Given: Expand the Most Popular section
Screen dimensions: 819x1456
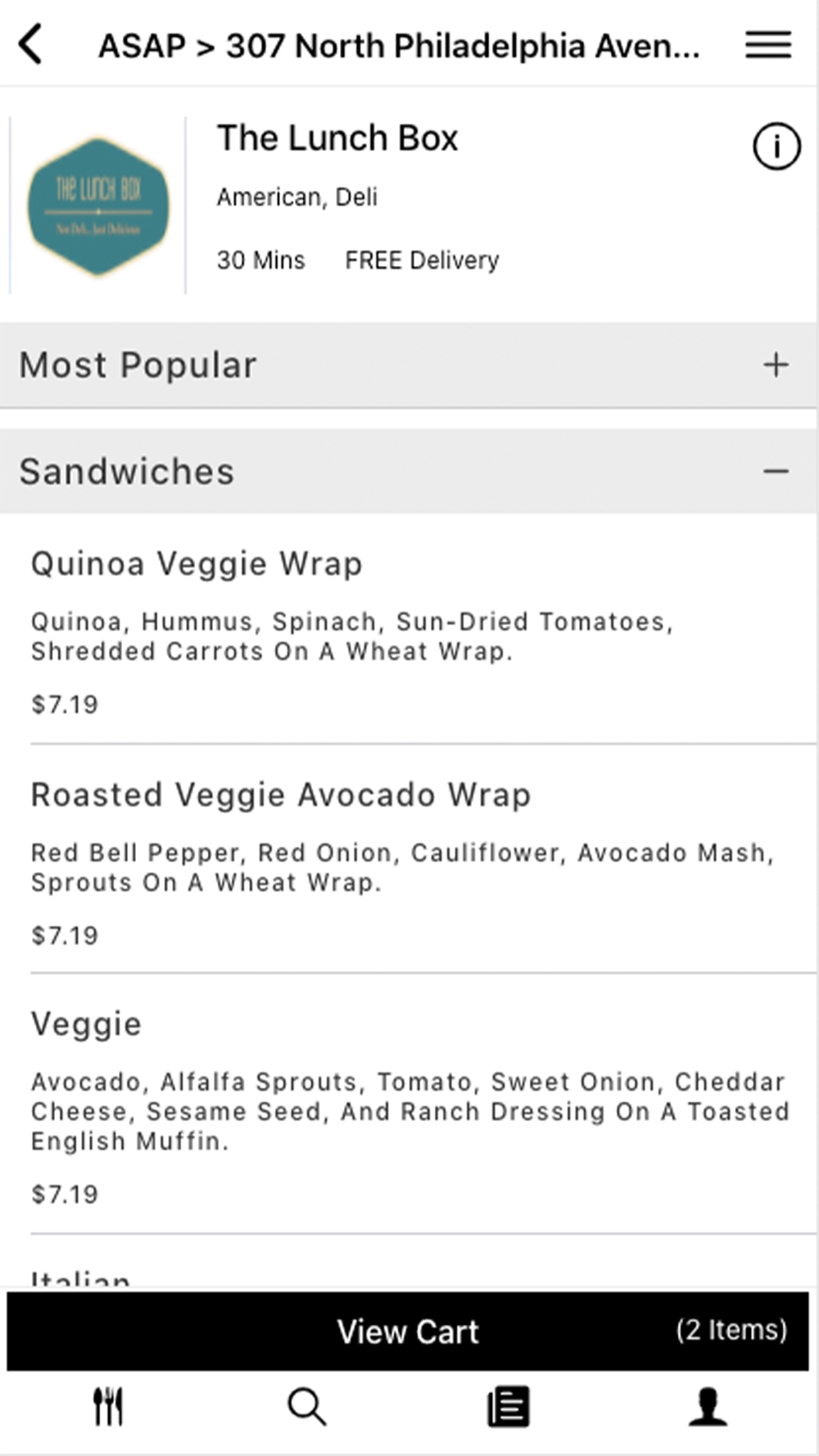Looking at the screenshot, I should click(408, 365).
